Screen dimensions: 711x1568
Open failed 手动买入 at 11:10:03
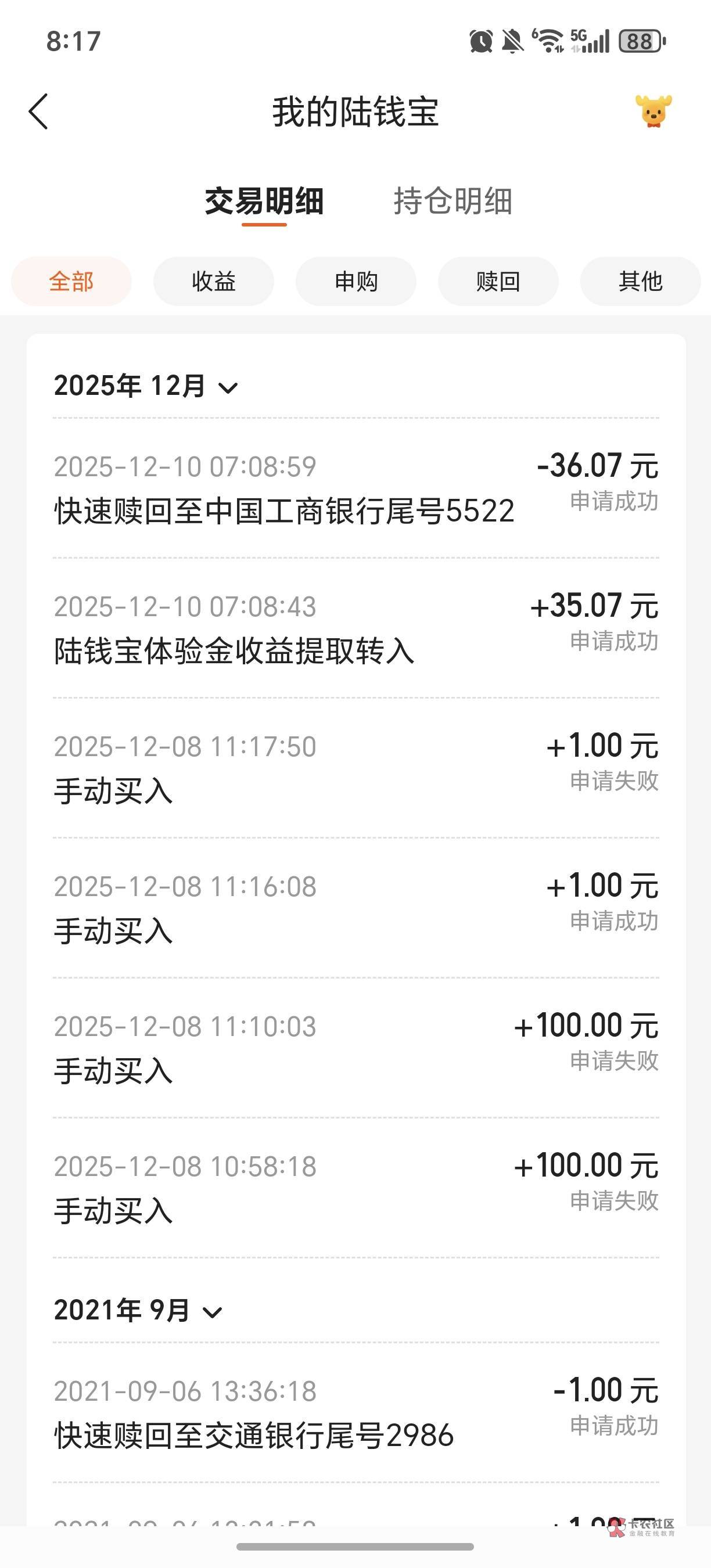coord(355,1048)
